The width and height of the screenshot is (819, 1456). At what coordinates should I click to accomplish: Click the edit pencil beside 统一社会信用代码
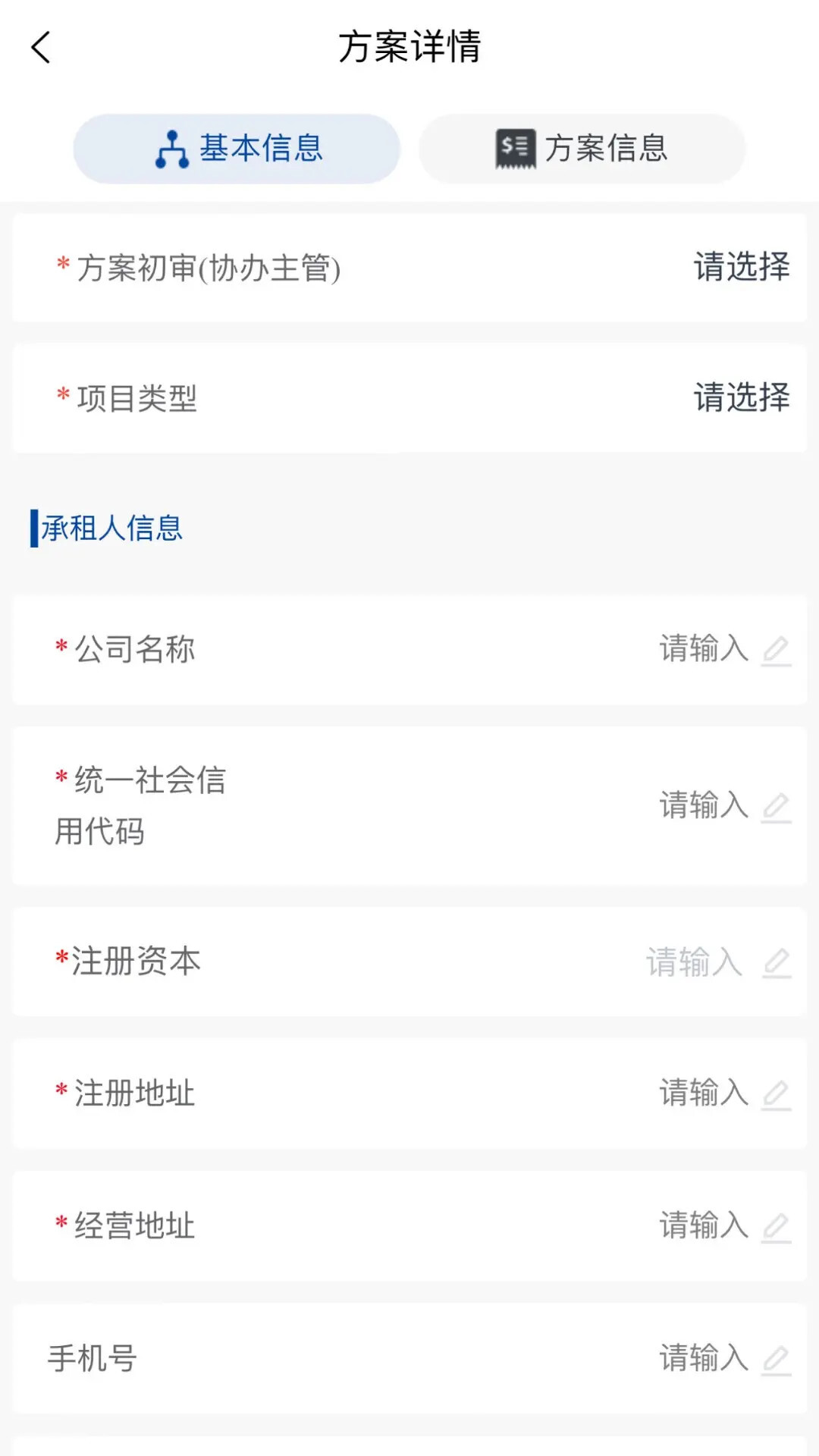[776, 807]
